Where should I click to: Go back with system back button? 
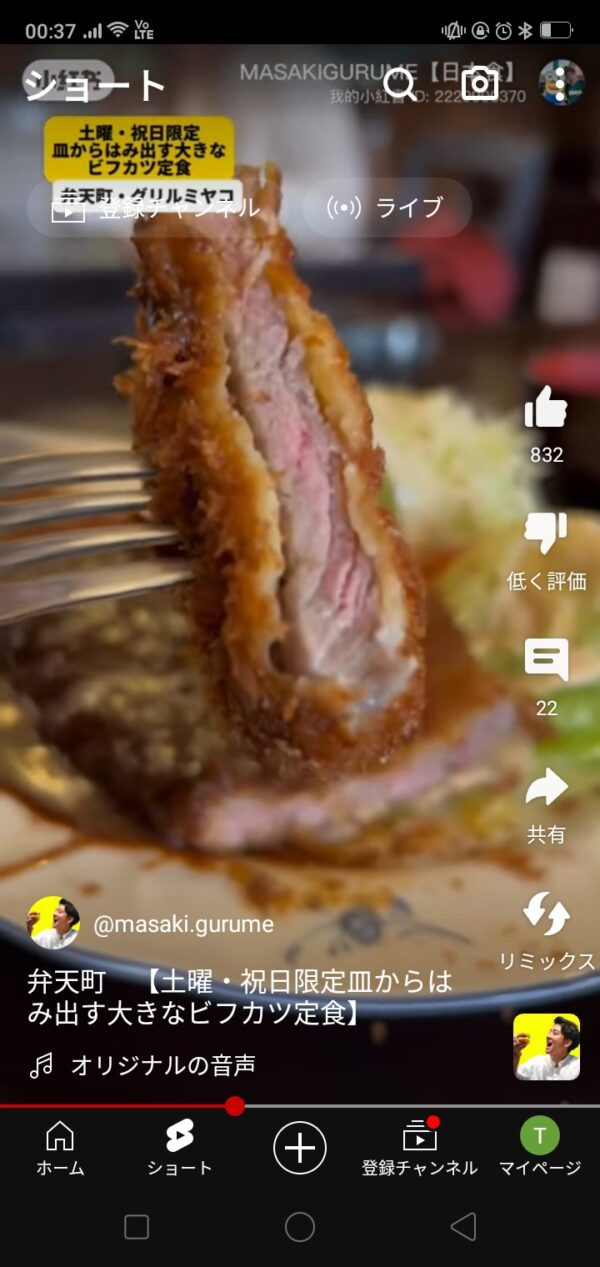[462, 1227]
